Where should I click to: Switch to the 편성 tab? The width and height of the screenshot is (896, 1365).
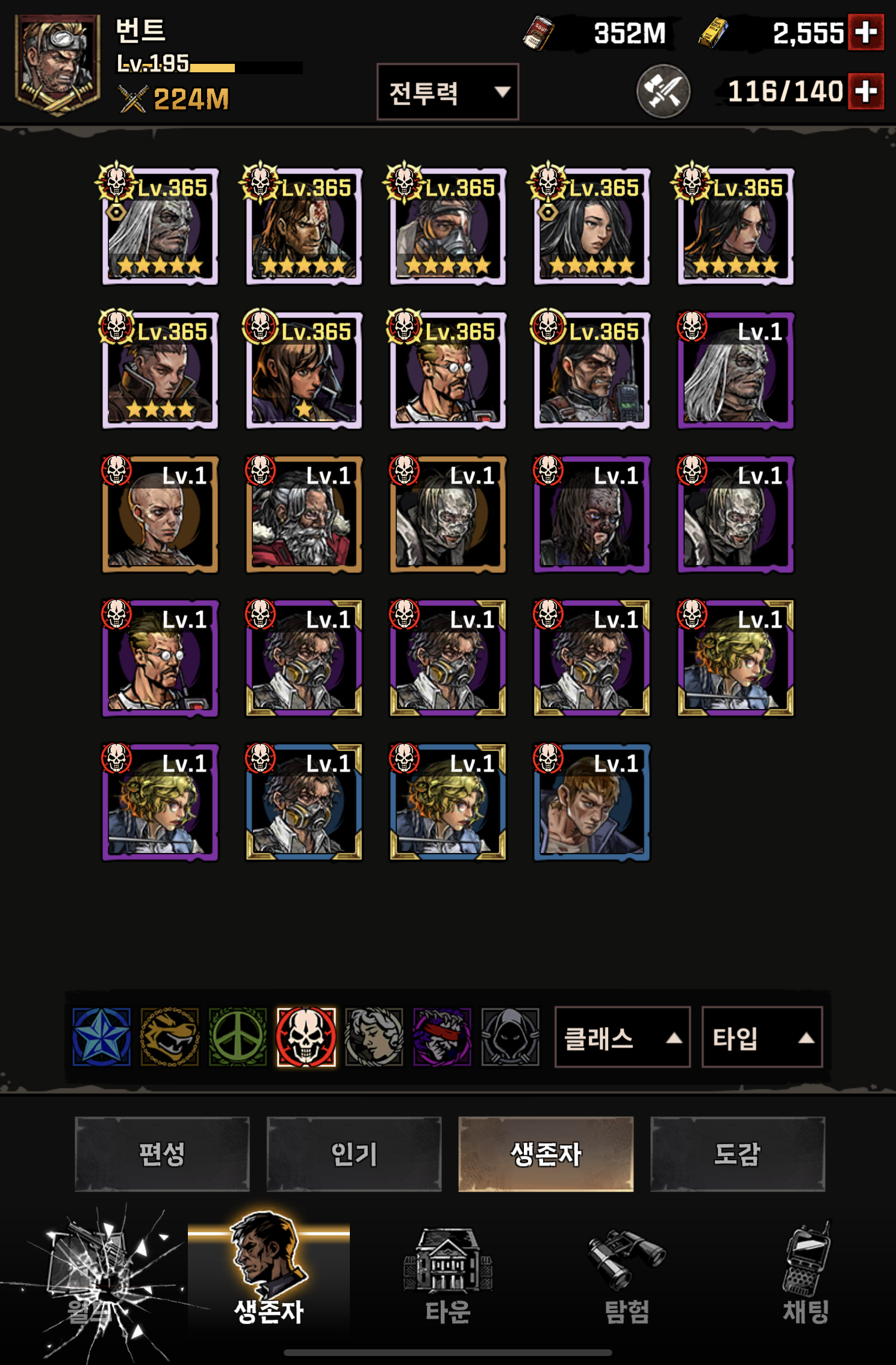tap(162, 1154)
